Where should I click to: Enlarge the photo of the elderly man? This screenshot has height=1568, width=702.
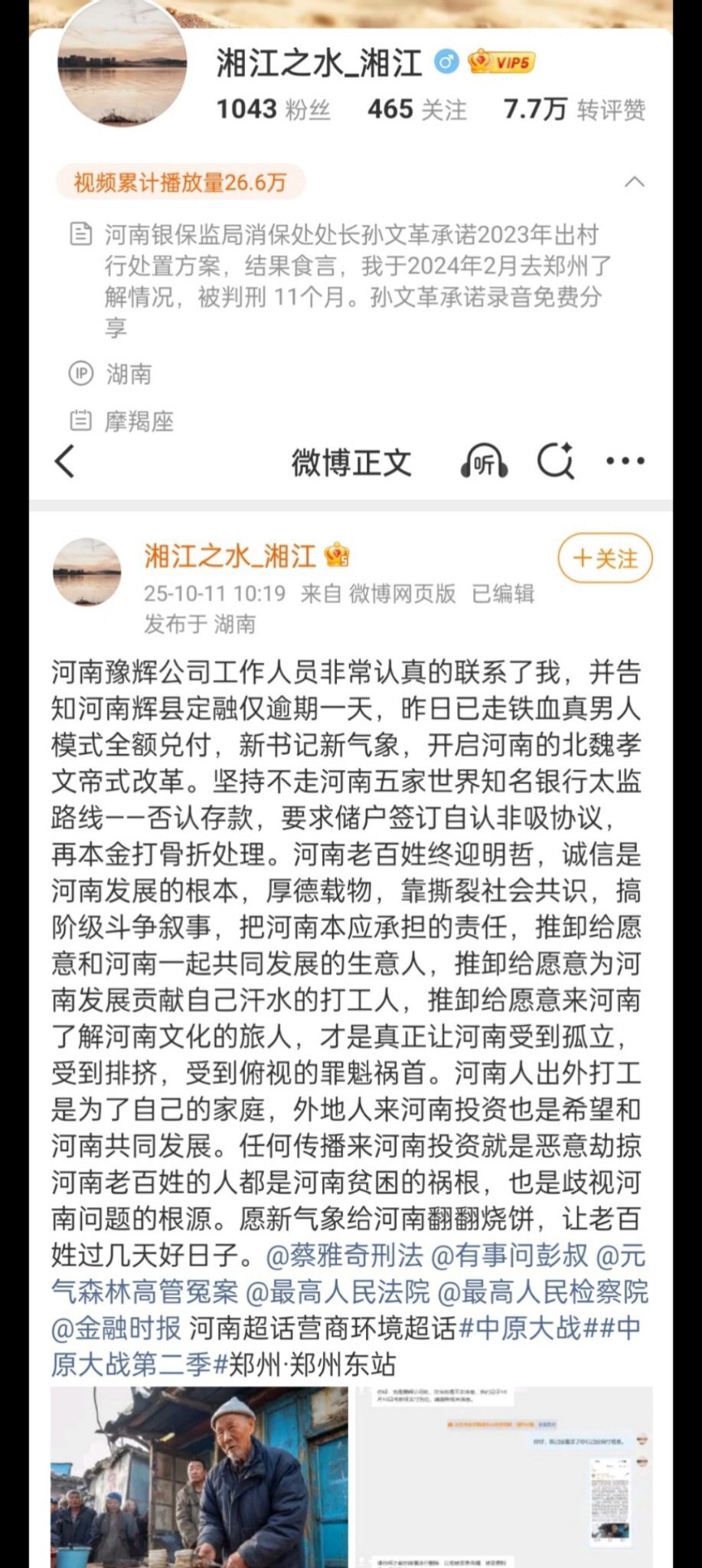(x=199, y=1478)
